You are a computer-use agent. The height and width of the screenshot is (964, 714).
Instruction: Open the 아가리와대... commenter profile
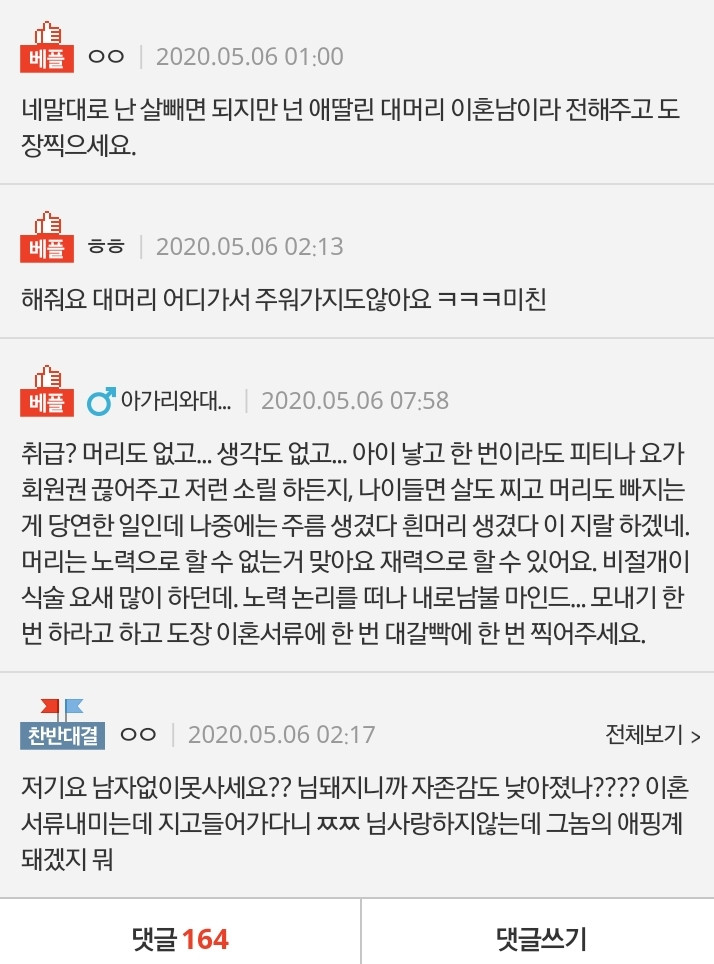tap(175, 401)
